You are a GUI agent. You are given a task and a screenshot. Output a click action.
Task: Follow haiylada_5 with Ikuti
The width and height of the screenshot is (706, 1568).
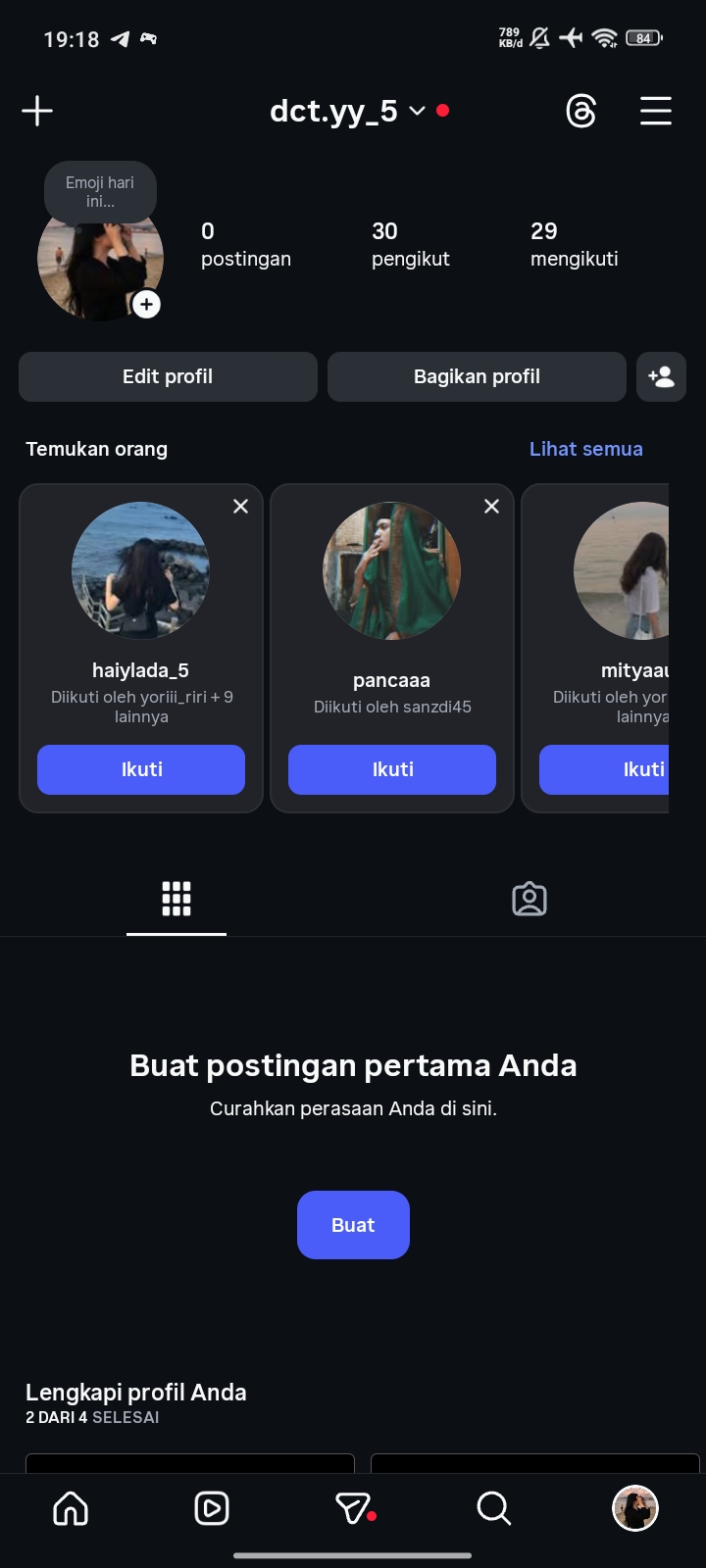141,769
